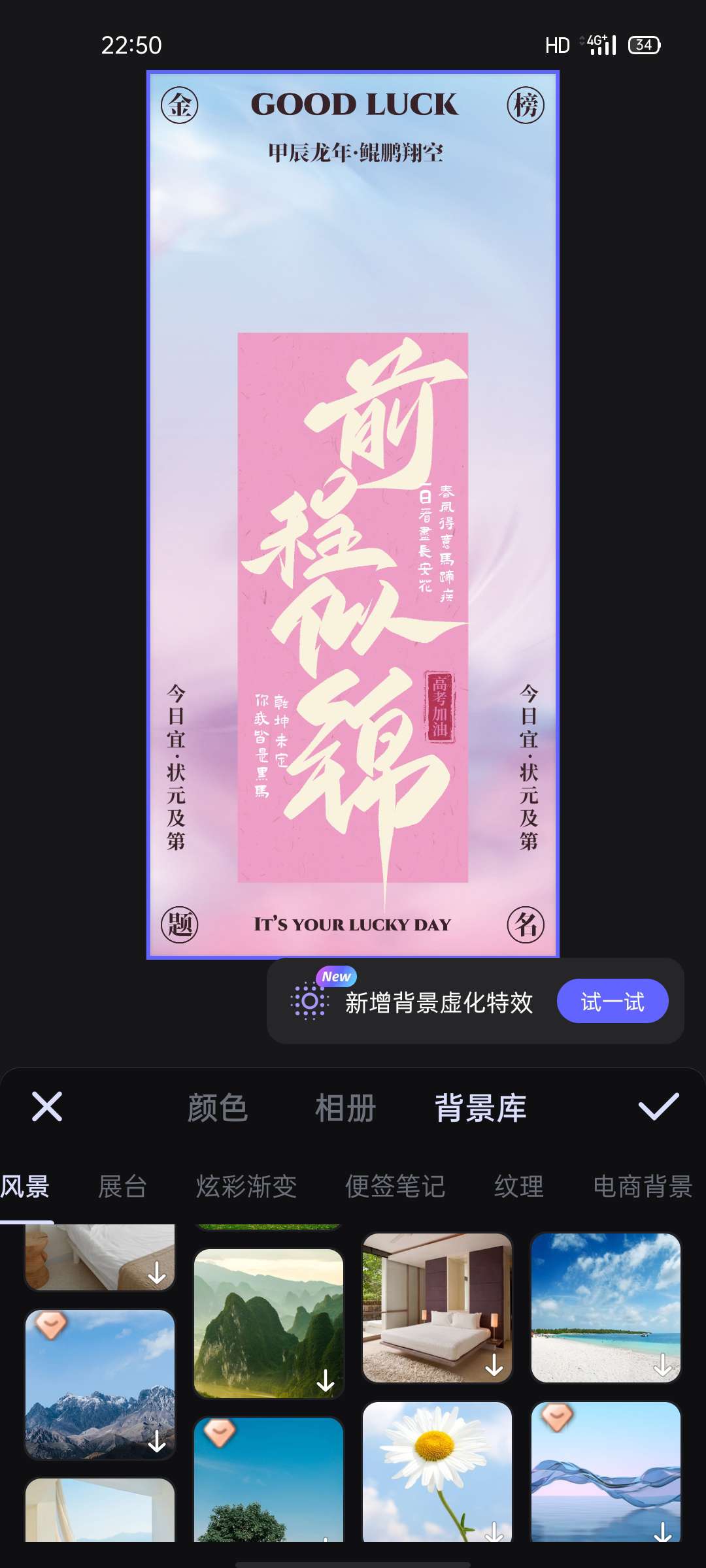Switch to the 颜色 tab
This screenshot has width=706, height=1568.
coord(218,1108)
